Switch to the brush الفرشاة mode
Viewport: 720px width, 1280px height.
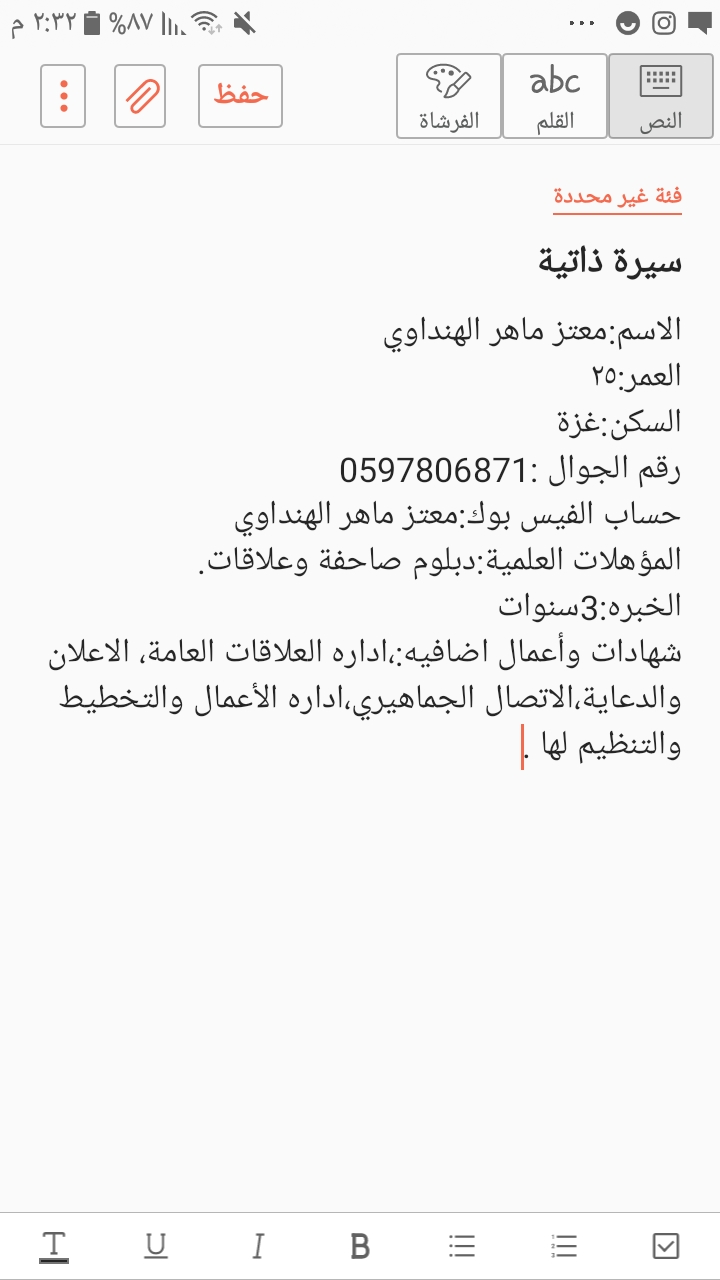(x=448, y=96)
